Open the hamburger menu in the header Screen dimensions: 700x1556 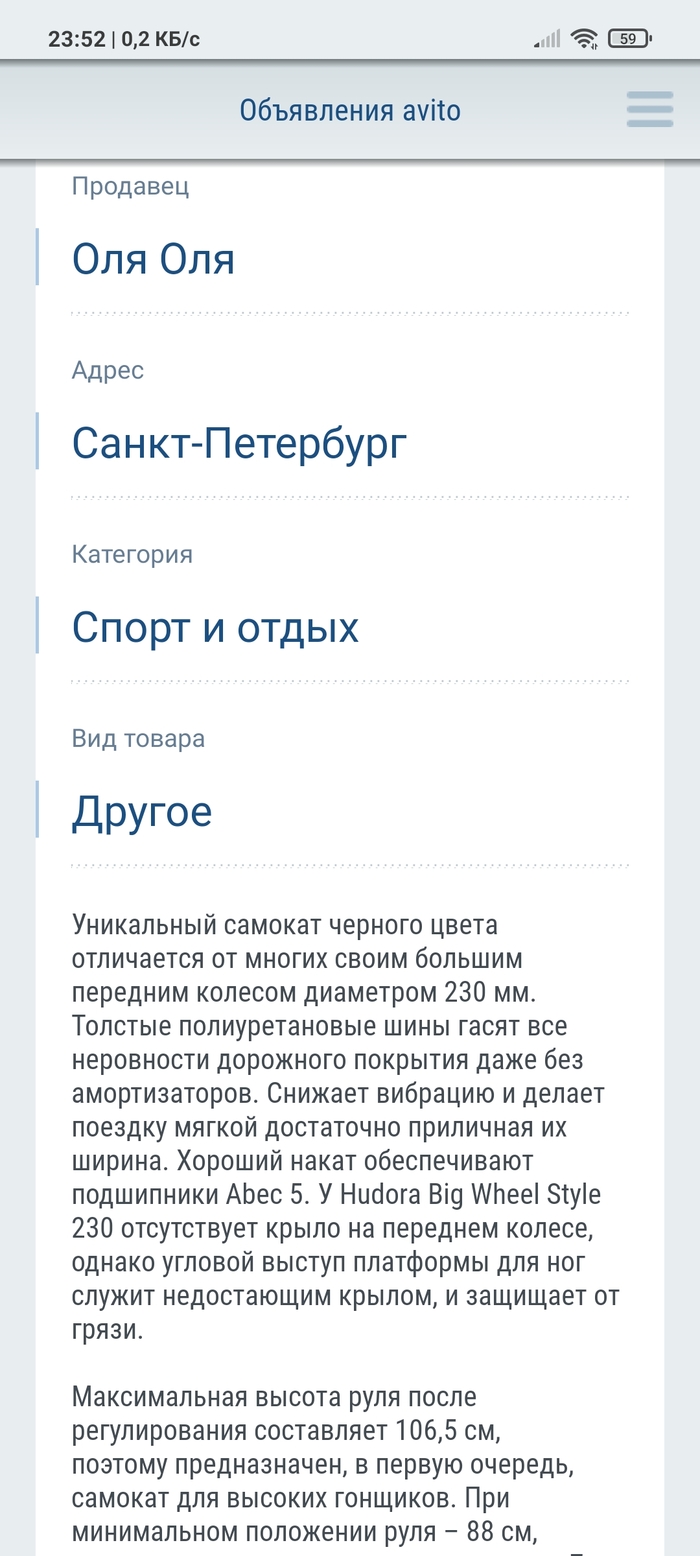pos(650,109)
